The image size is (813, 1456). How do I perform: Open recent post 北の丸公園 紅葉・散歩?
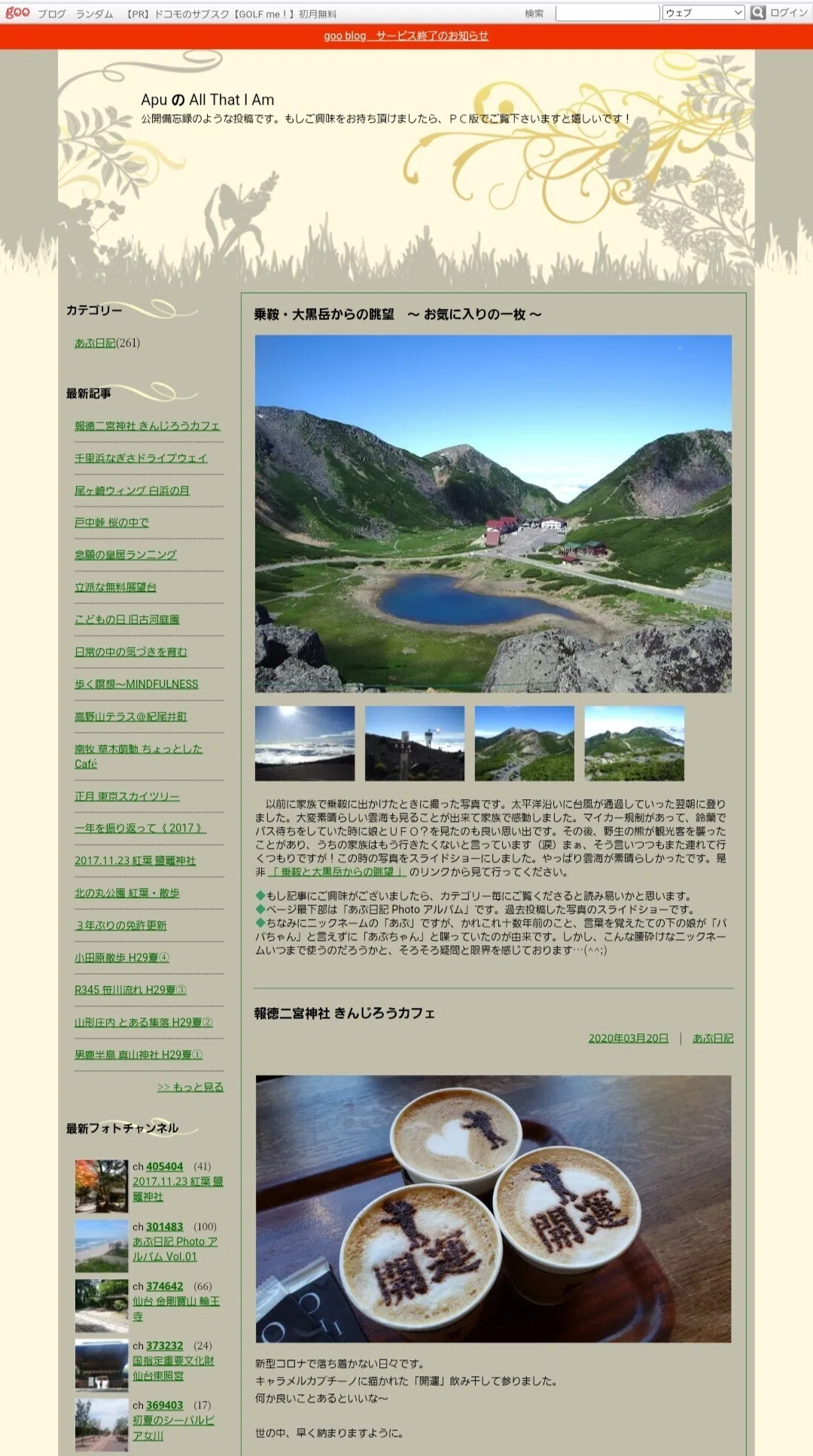point(127,893)
